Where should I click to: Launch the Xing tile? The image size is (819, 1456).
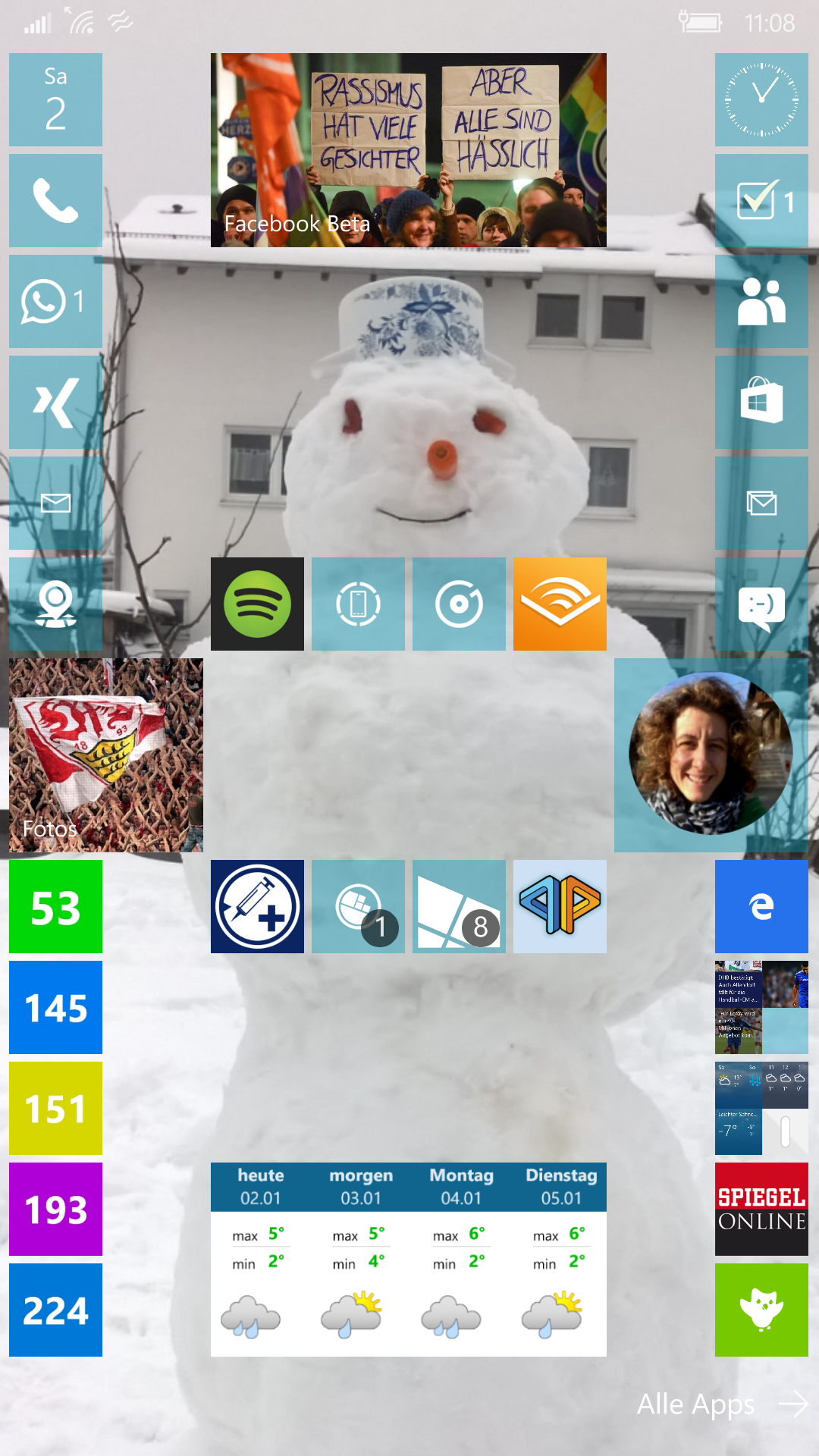pos(55,402)
